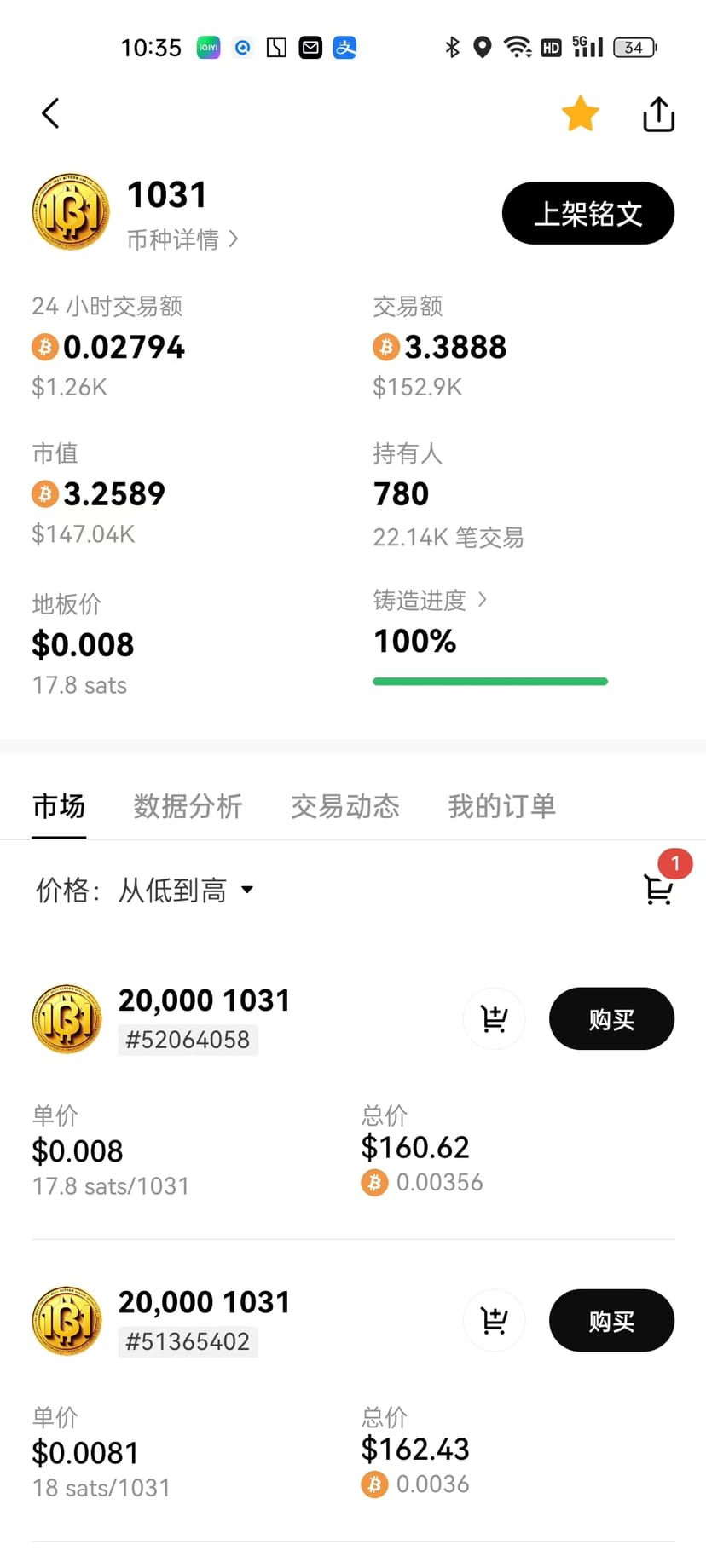The height and width of the screenshot is (1568, 706).
Task: Tap the coin thumbnail of listing #51365402
Action: pos(67,1320)
